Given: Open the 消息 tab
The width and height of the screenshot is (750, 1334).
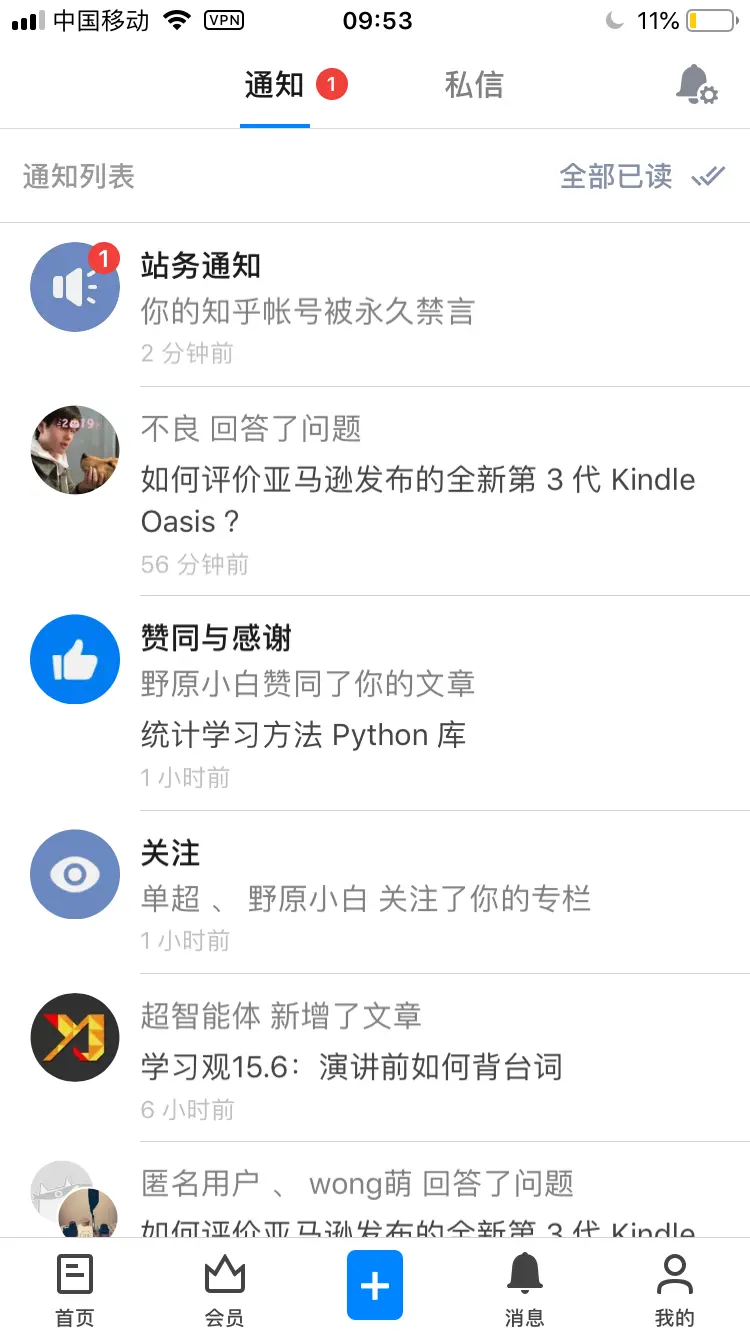Looking at the screenshot, I should [x=525, y=1288].
